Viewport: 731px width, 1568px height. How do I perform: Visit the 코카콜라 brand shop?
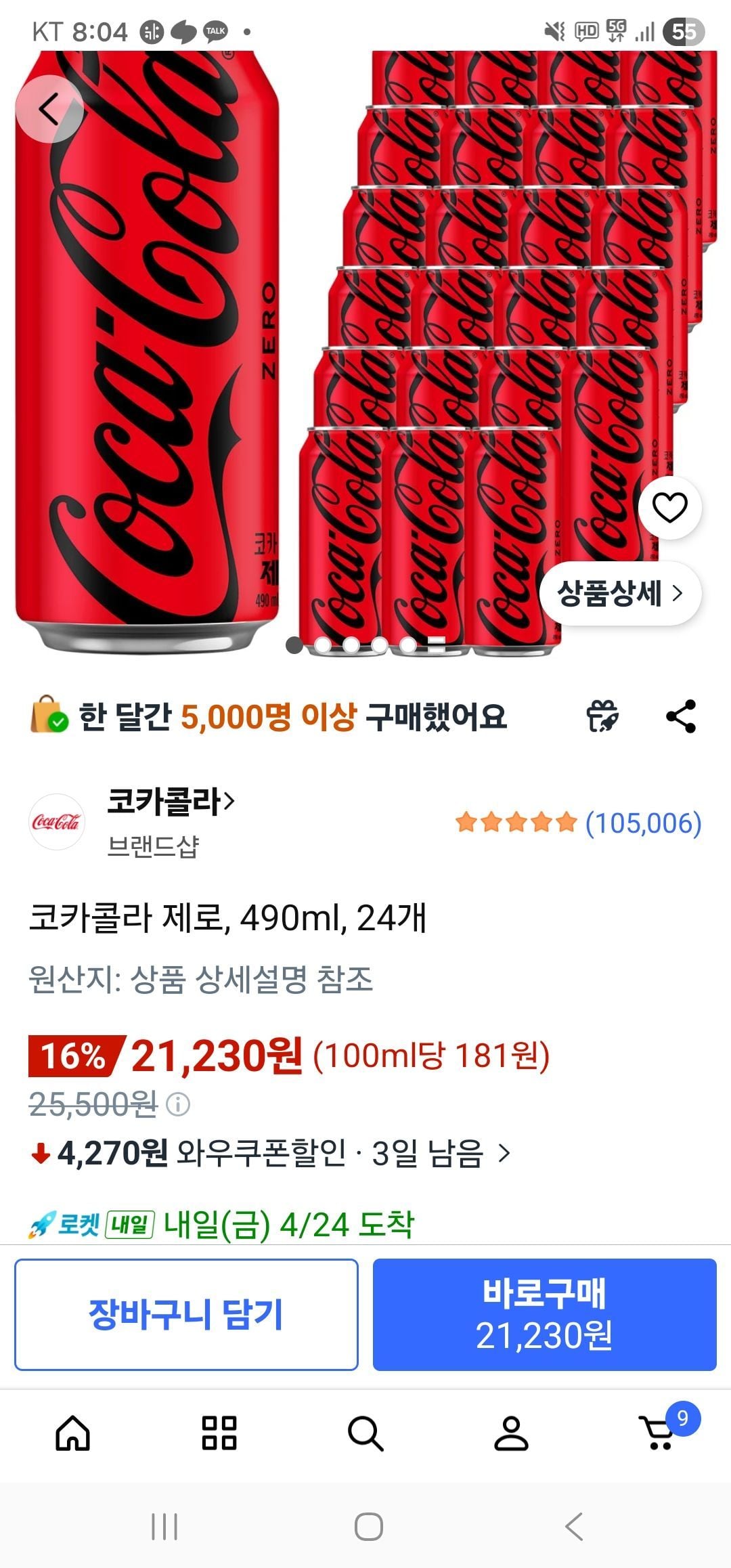(171, 802)
